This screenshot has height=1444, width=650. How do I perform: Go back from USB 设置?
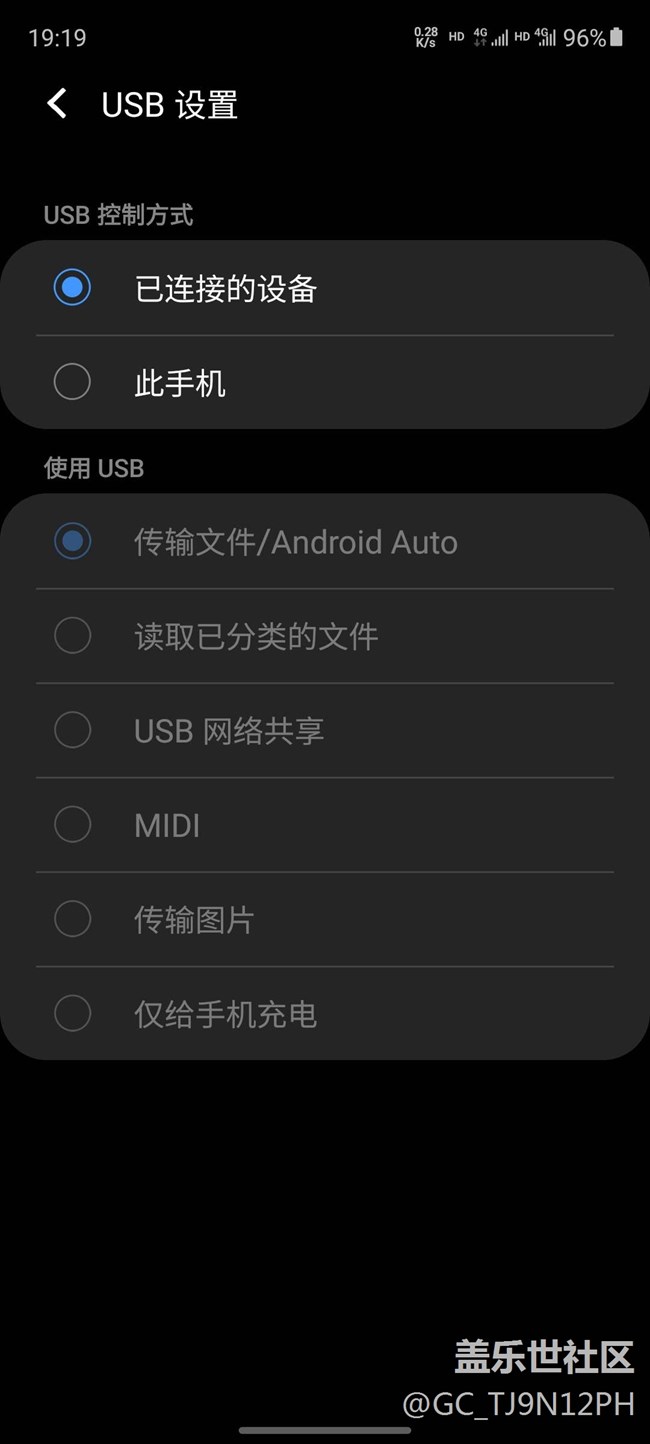(57, 104)
